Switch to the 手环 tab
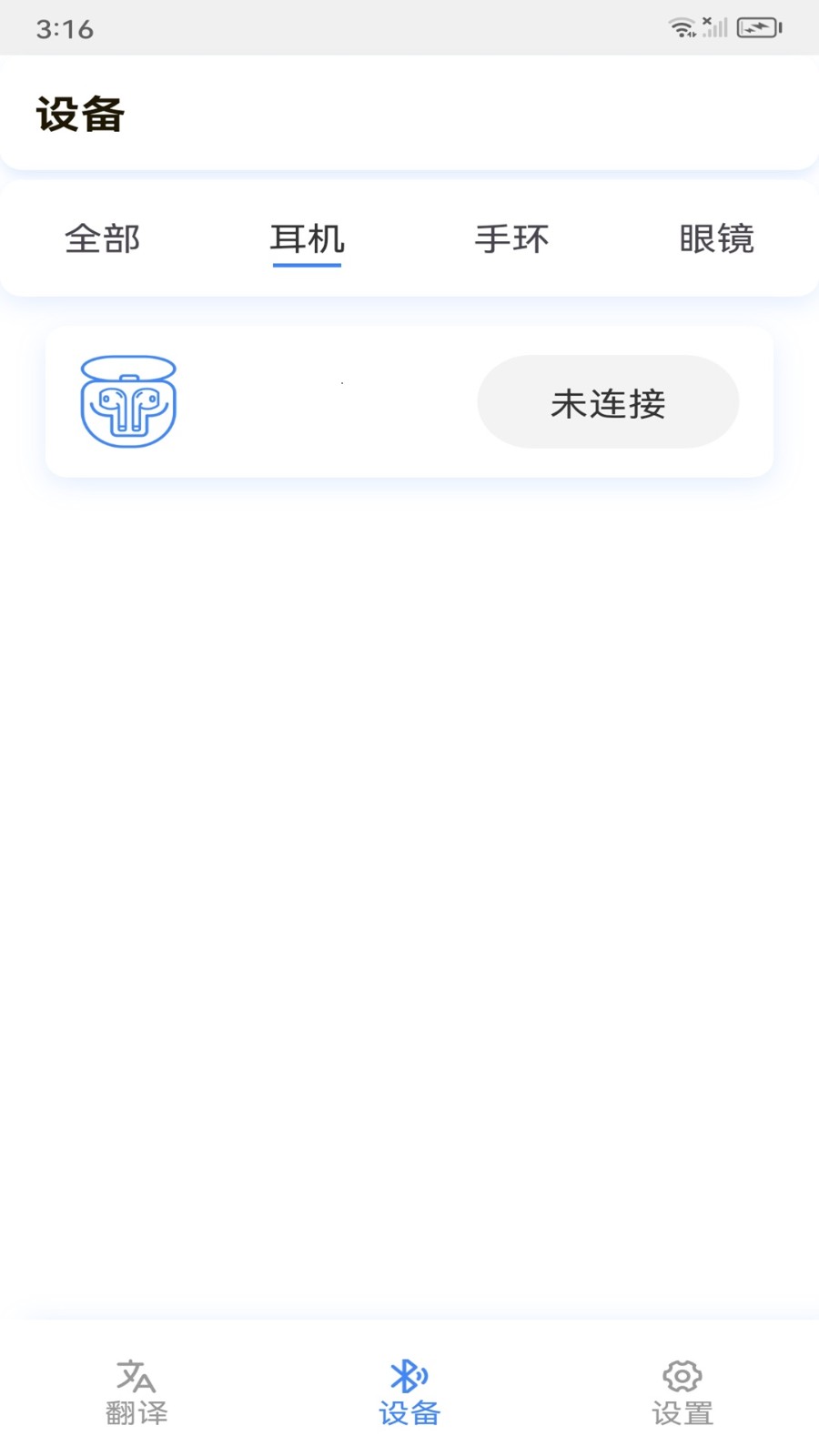The width and height of the screenshot is (819, 1456). pyautogui.click(x=511, y=239)
